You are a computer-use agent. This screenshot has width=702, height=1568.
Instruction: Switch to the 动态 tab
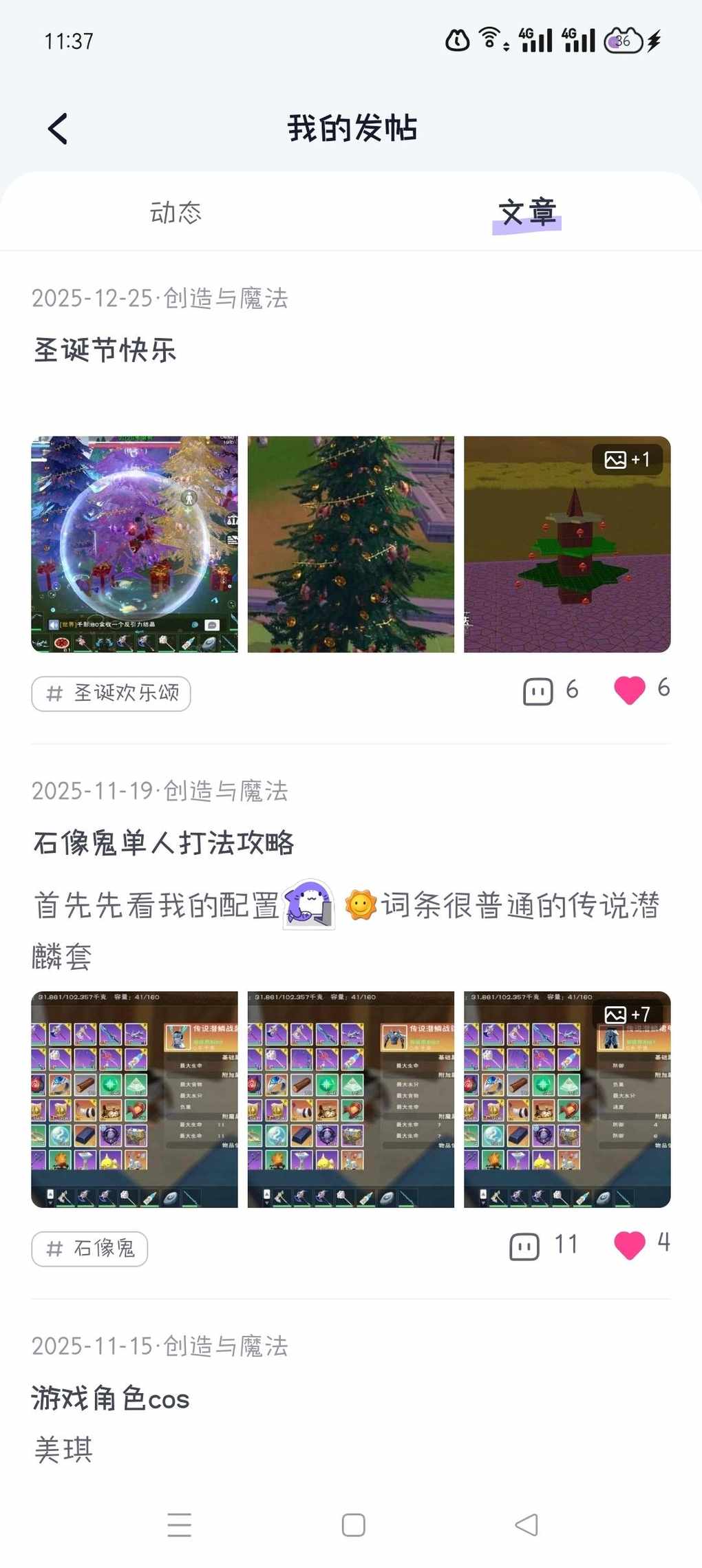[175, 213]
